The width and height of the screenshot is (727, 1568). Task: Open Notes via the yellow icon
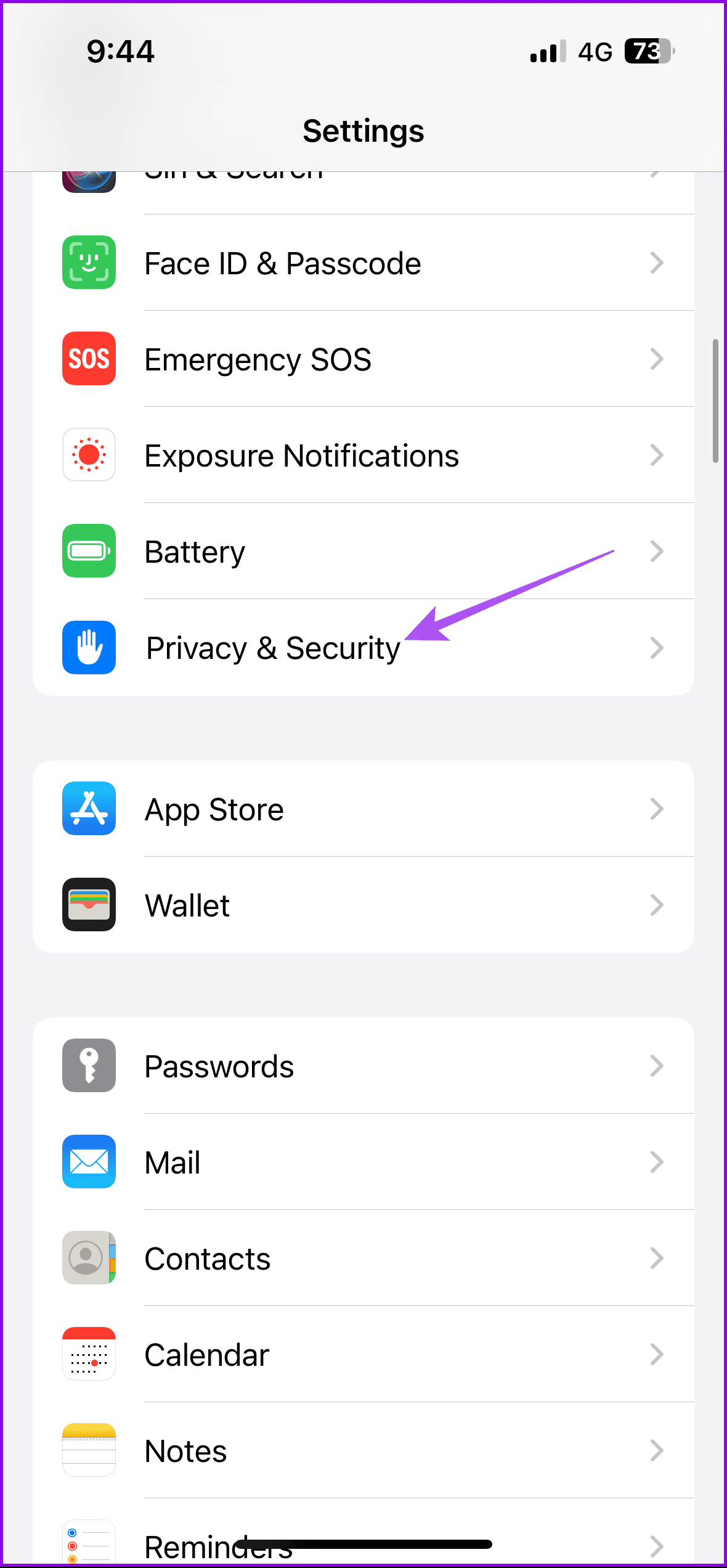[89, 1451]
